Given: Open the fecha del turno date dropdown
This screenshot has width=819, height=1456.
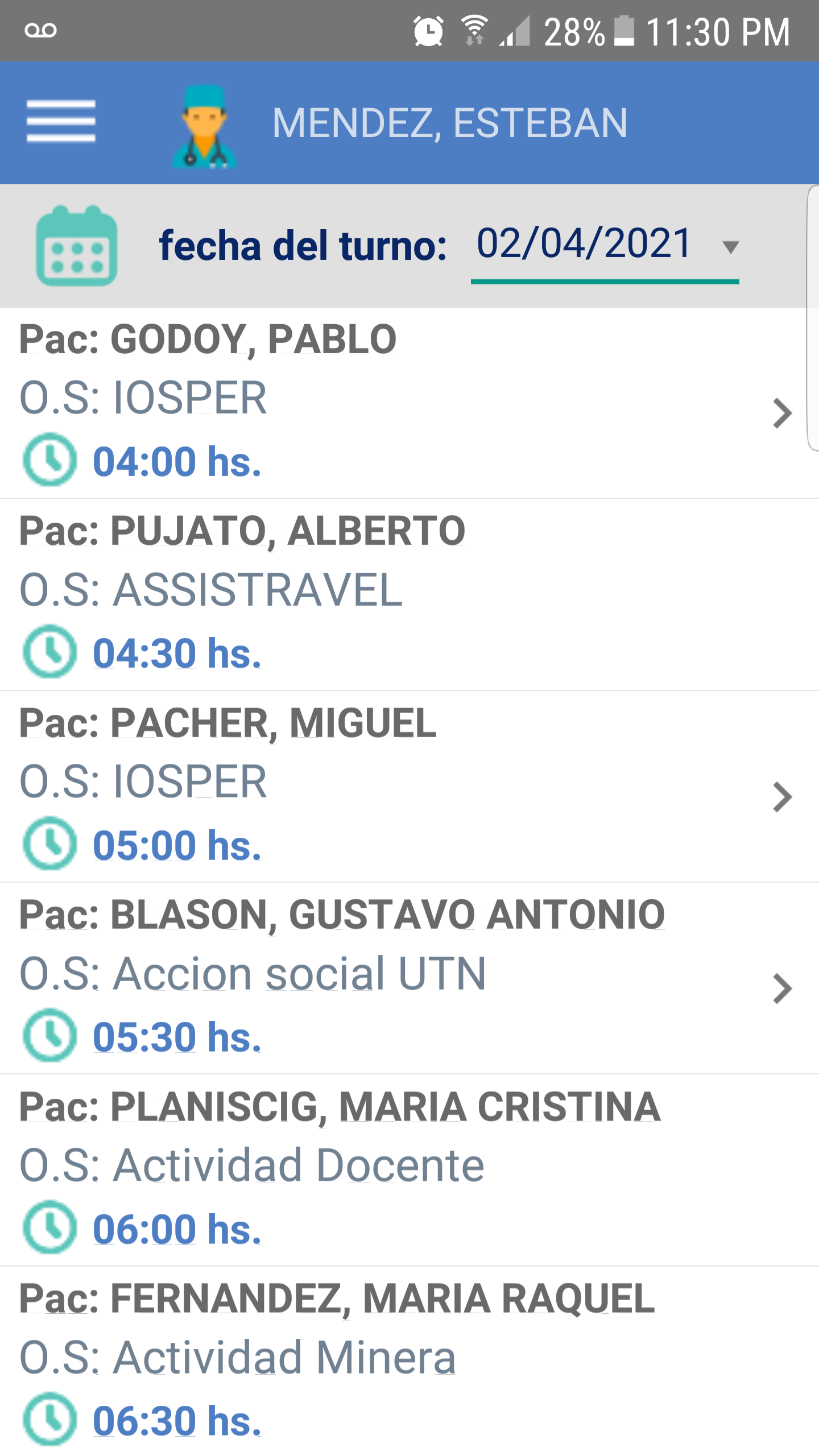Looking at the screenshot, I should [605, 247].
